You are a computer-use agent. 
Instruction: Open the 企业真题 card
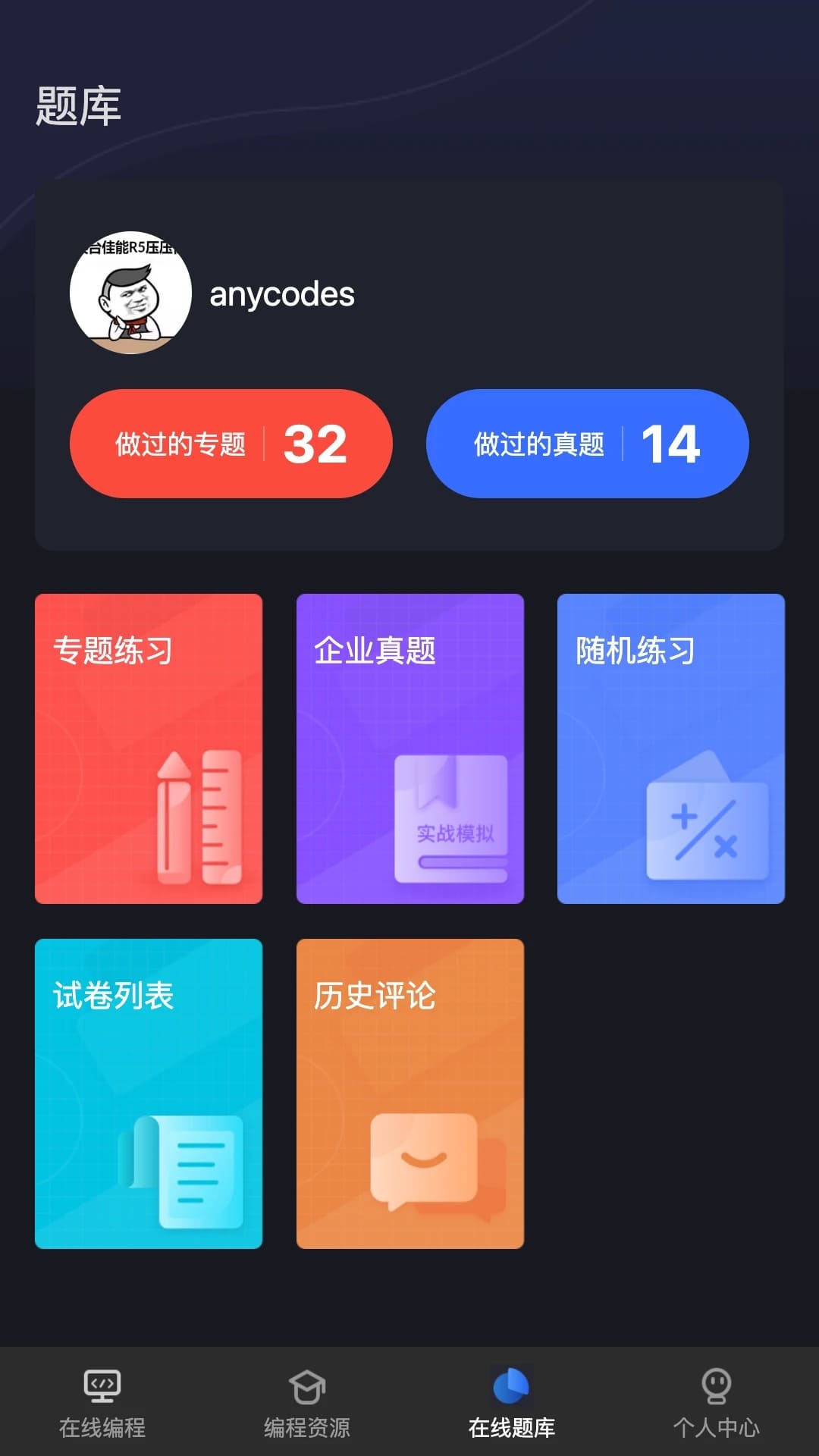click(409, 747)
